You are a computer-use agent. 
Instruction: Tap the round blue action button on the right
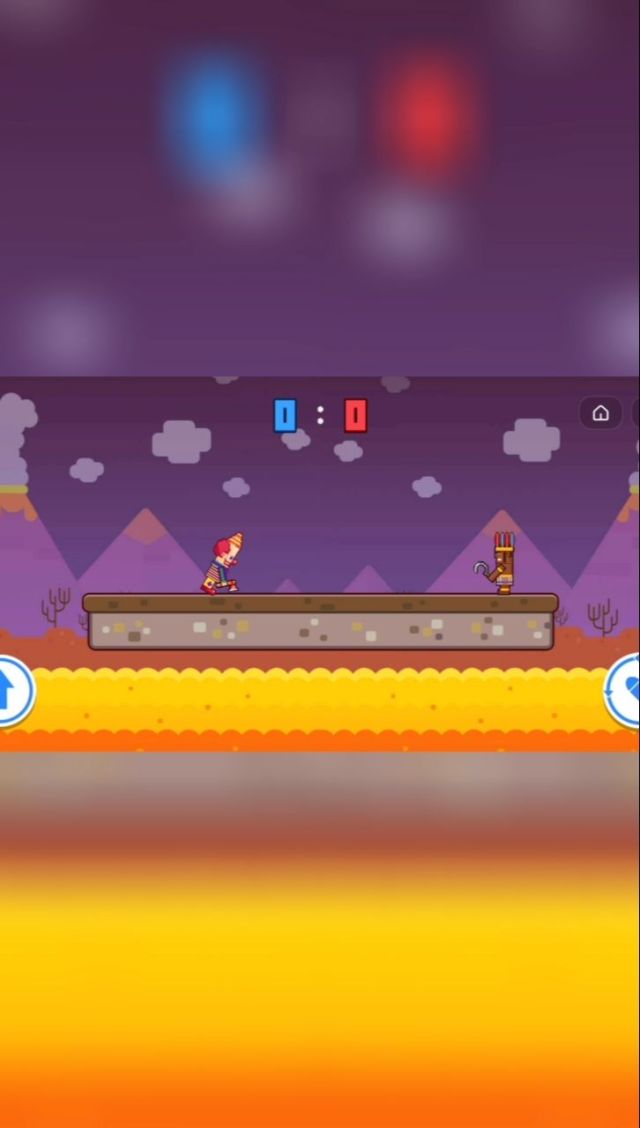(x=626, y=691)
